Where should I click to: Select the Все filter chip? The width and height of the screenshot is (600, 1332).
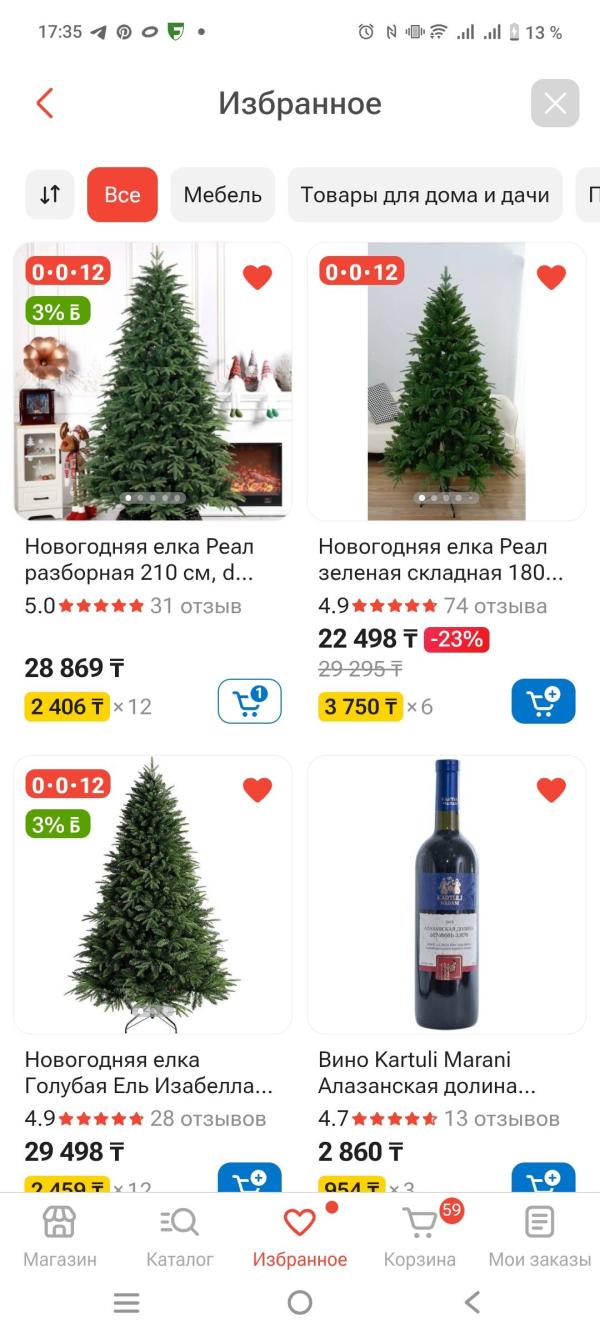point(122,194)
